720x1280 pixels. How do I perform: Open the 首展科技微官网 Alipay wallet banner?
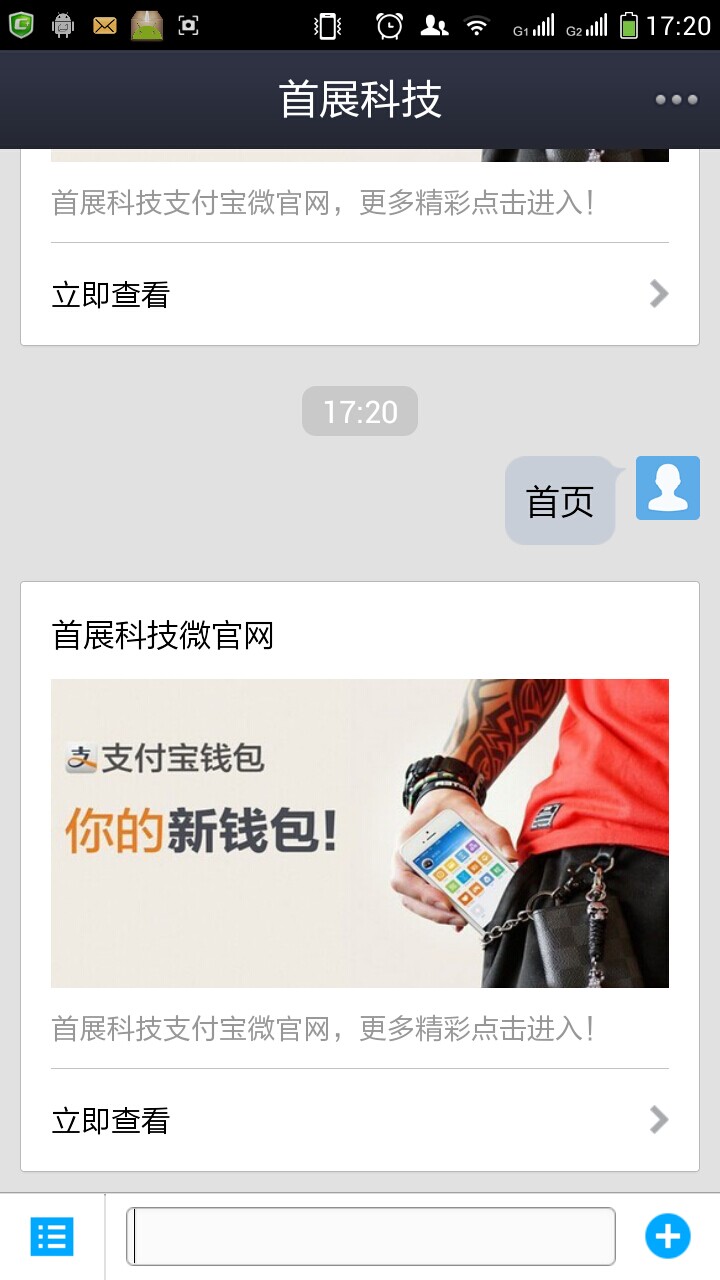[x=359, y=833]
